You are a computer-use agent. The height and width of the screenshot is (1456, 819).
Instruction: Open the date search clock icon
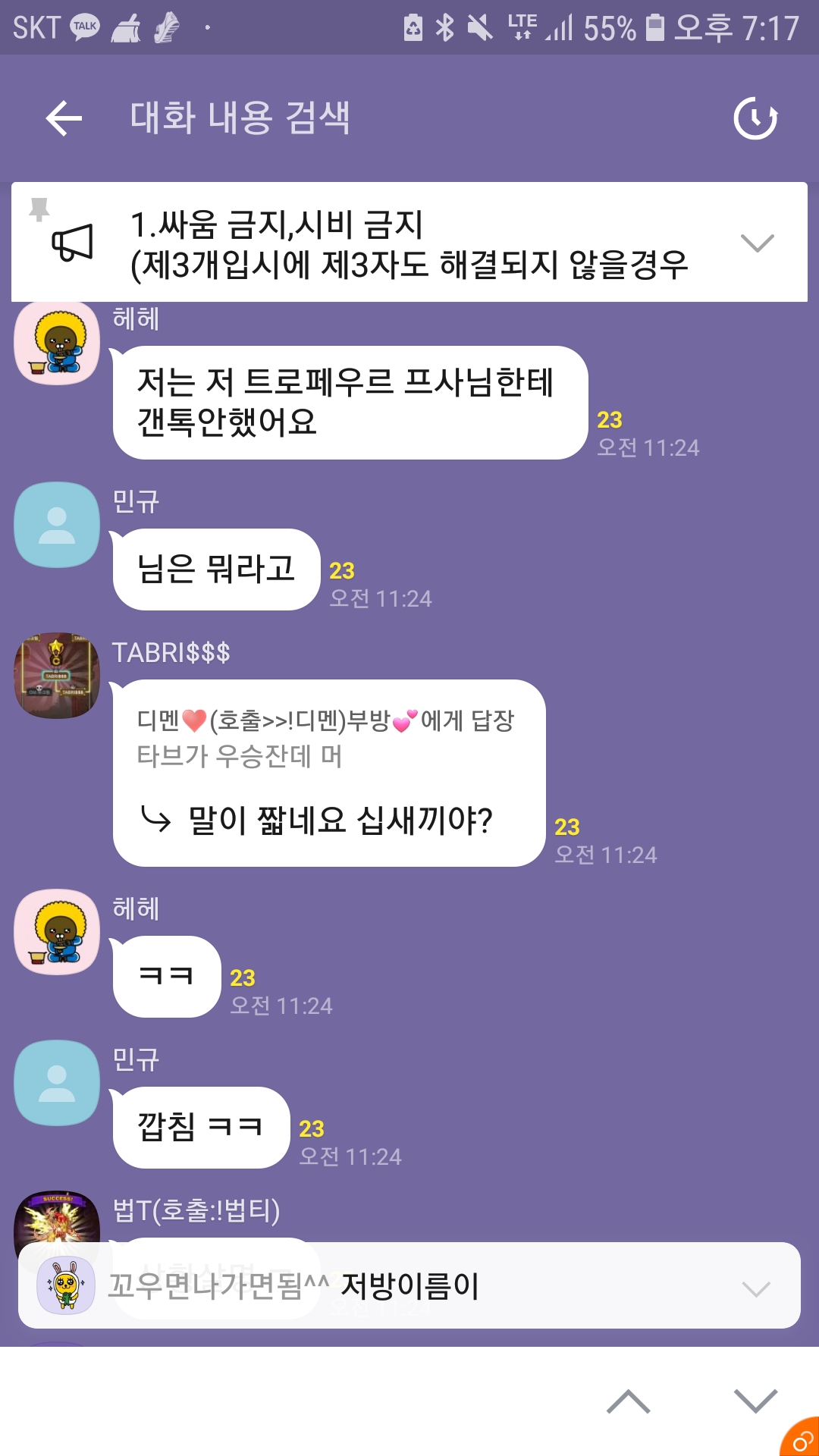[755, 118]
